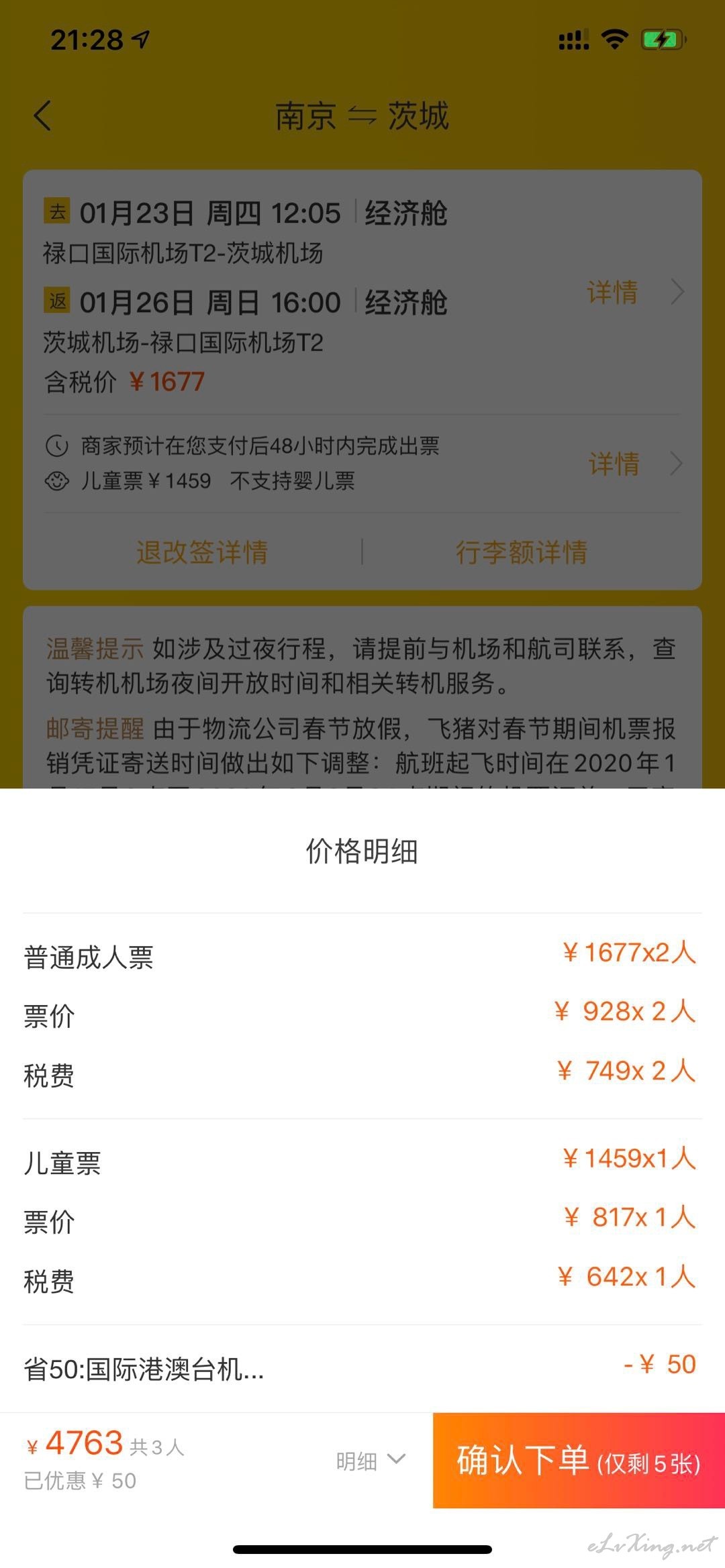Open 详情 for ticketing and child fare info
This screenshot has height=1568, width=725.
coord(634,464)
